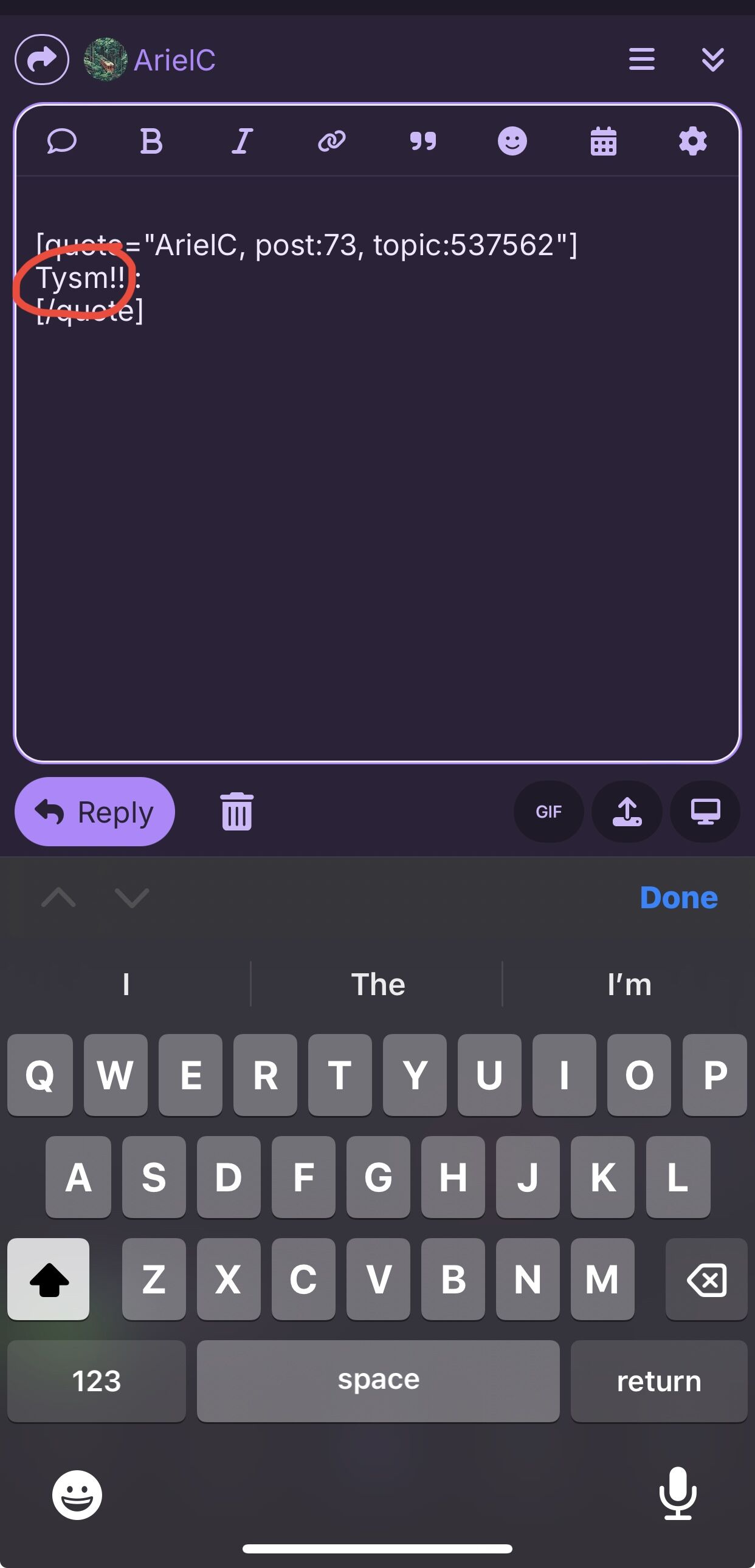
Task: Open the GIF picker
Action: click(548, 812)
